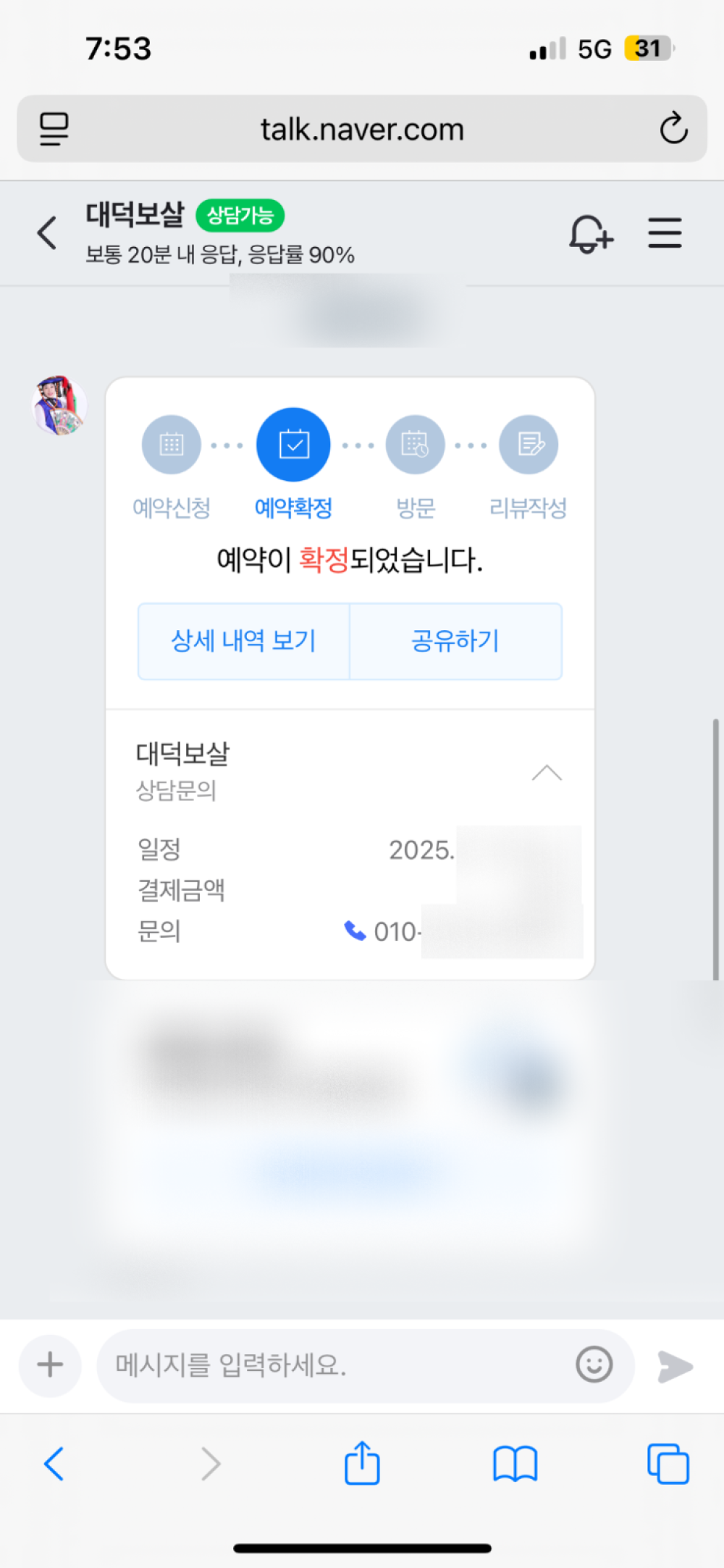The image size is (724, 1568).
Task: Go back from the 대덕보살 chat
Action: (47, 233)
